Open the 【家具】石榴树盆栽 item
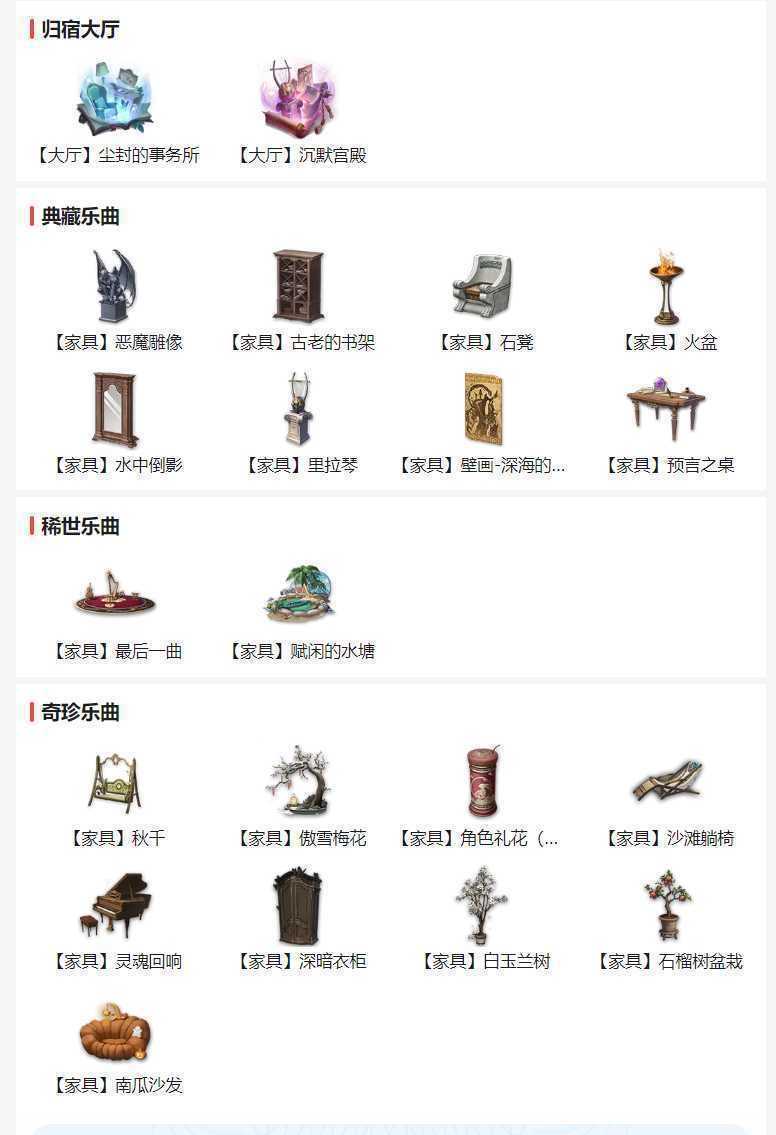Image resolution: width=776 pixels, height=1135 pixels. pyautogui.click(x=668, y=906)
